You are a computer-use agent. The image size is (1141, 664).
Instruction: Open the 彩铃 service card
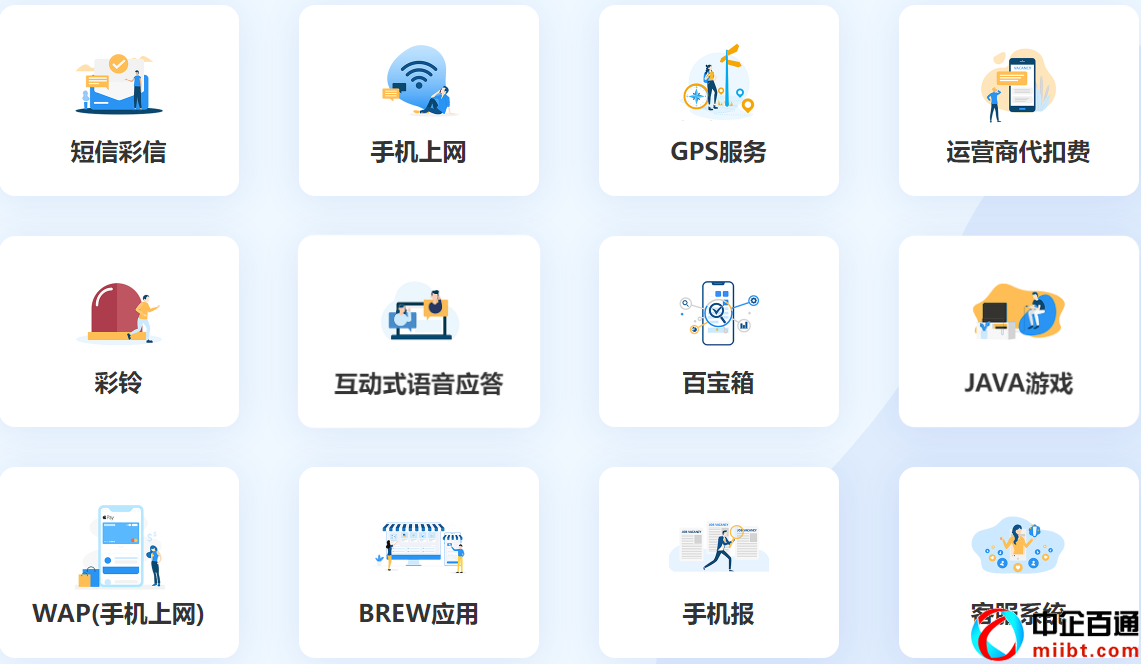(x=119, y=332)
